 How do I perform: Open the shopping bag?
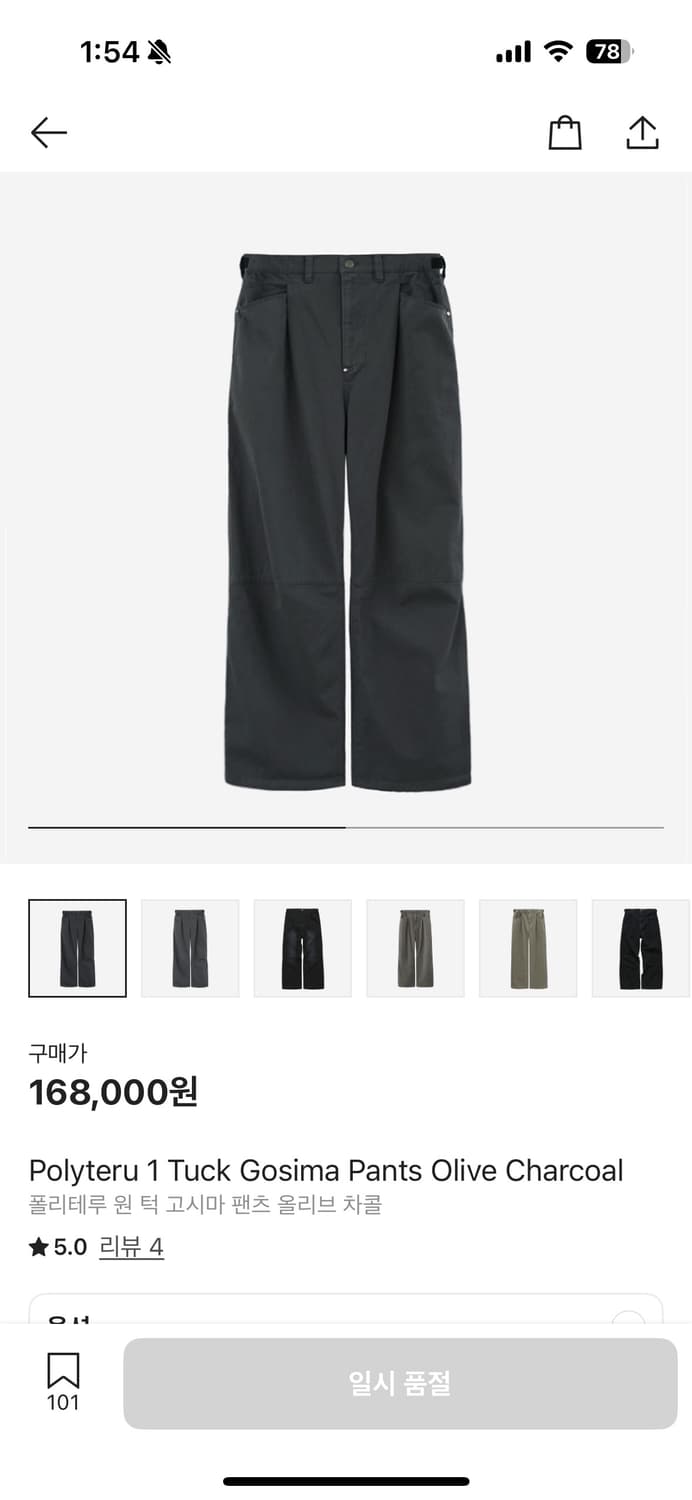tap(565, 133)
